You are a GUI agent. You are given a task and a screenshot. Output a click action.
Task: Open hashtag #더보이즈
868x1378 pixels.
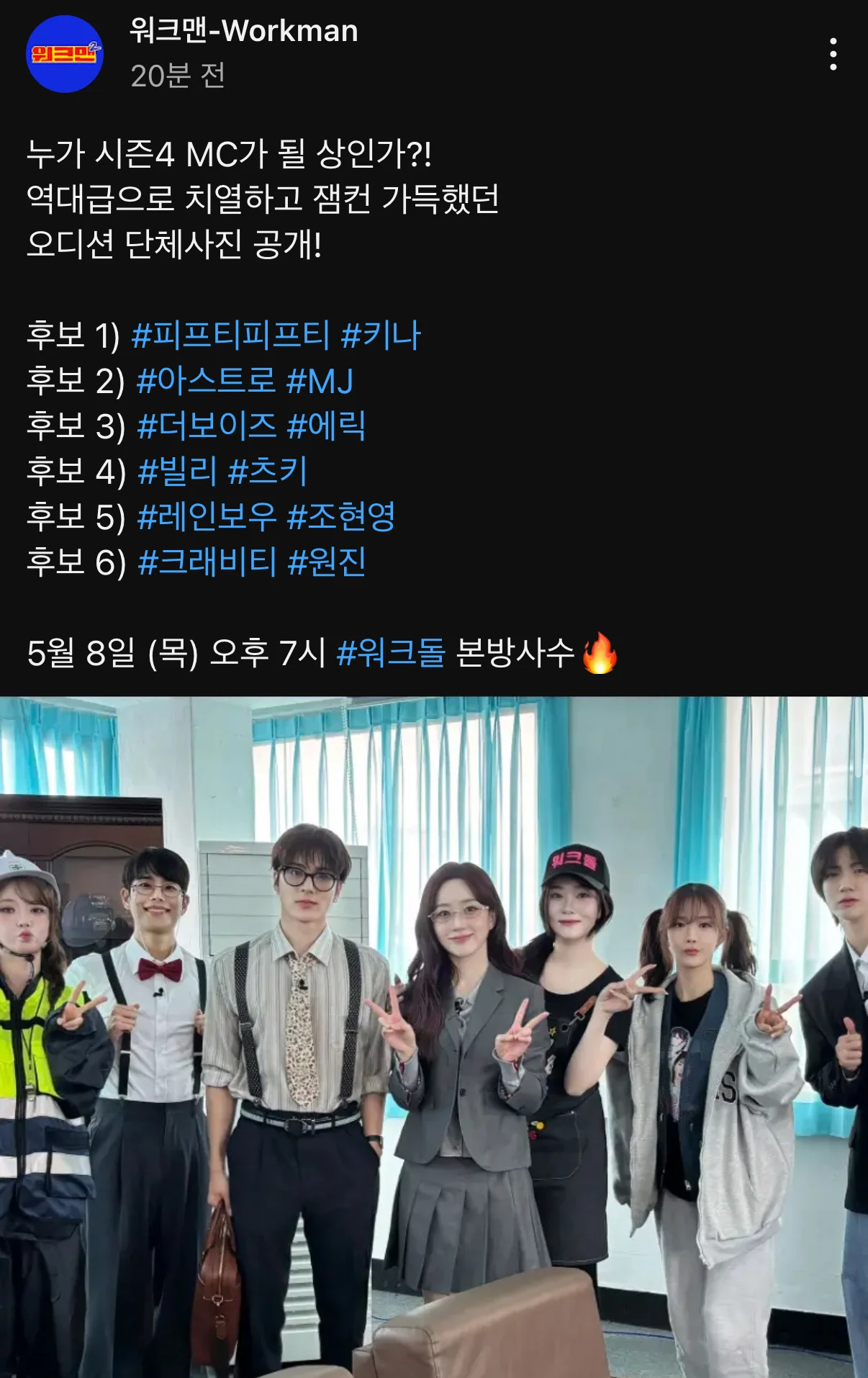pos(207,426)
